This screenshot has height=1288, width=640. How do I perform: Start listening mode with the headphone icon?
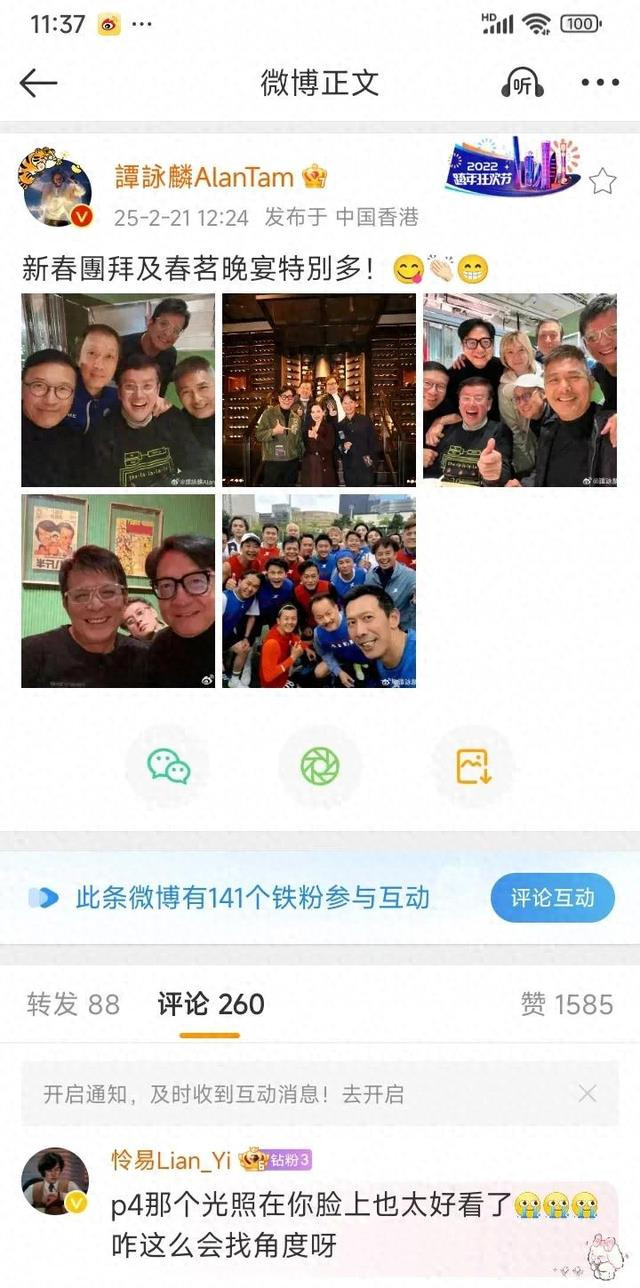[521, 84]
